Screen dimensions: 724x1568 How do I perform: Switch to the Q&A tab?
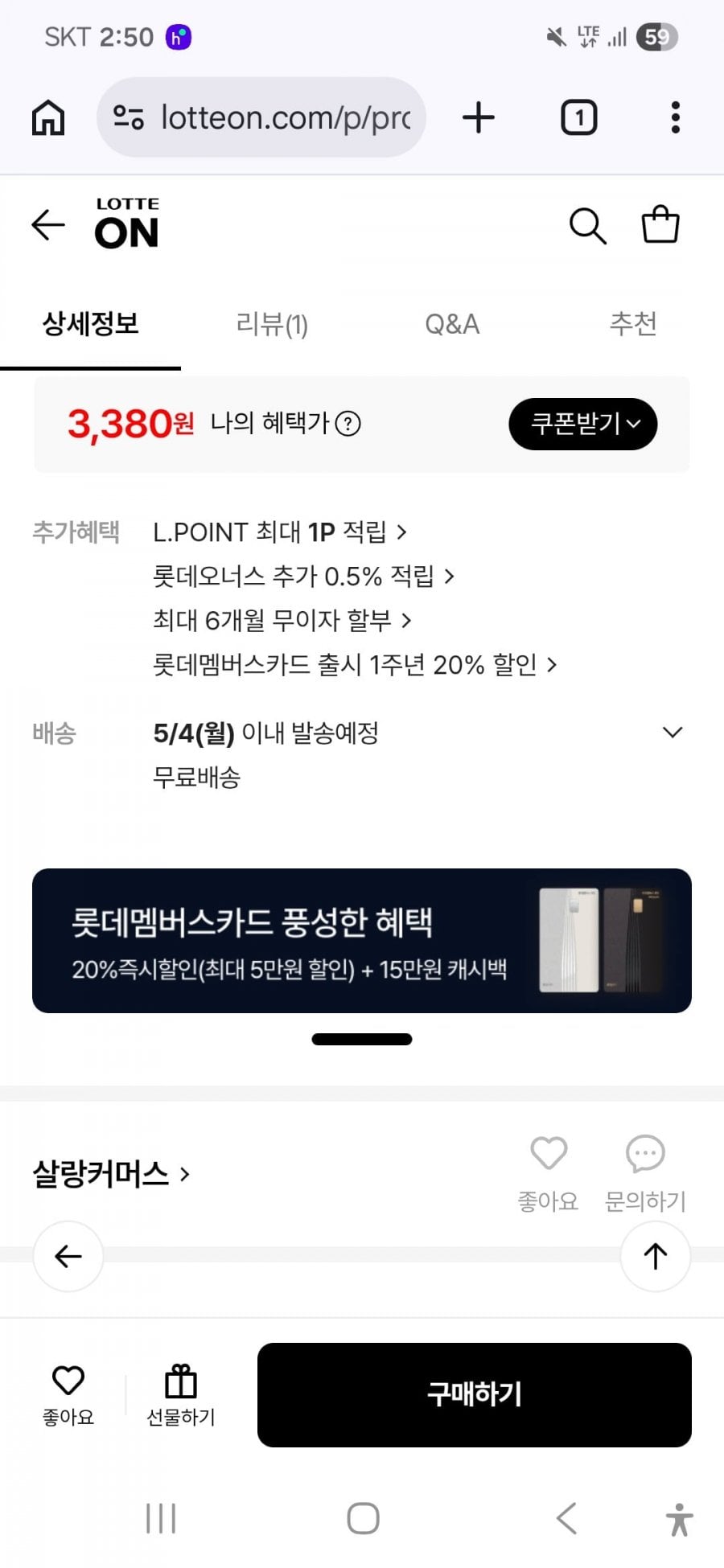(x=452, y=325)
